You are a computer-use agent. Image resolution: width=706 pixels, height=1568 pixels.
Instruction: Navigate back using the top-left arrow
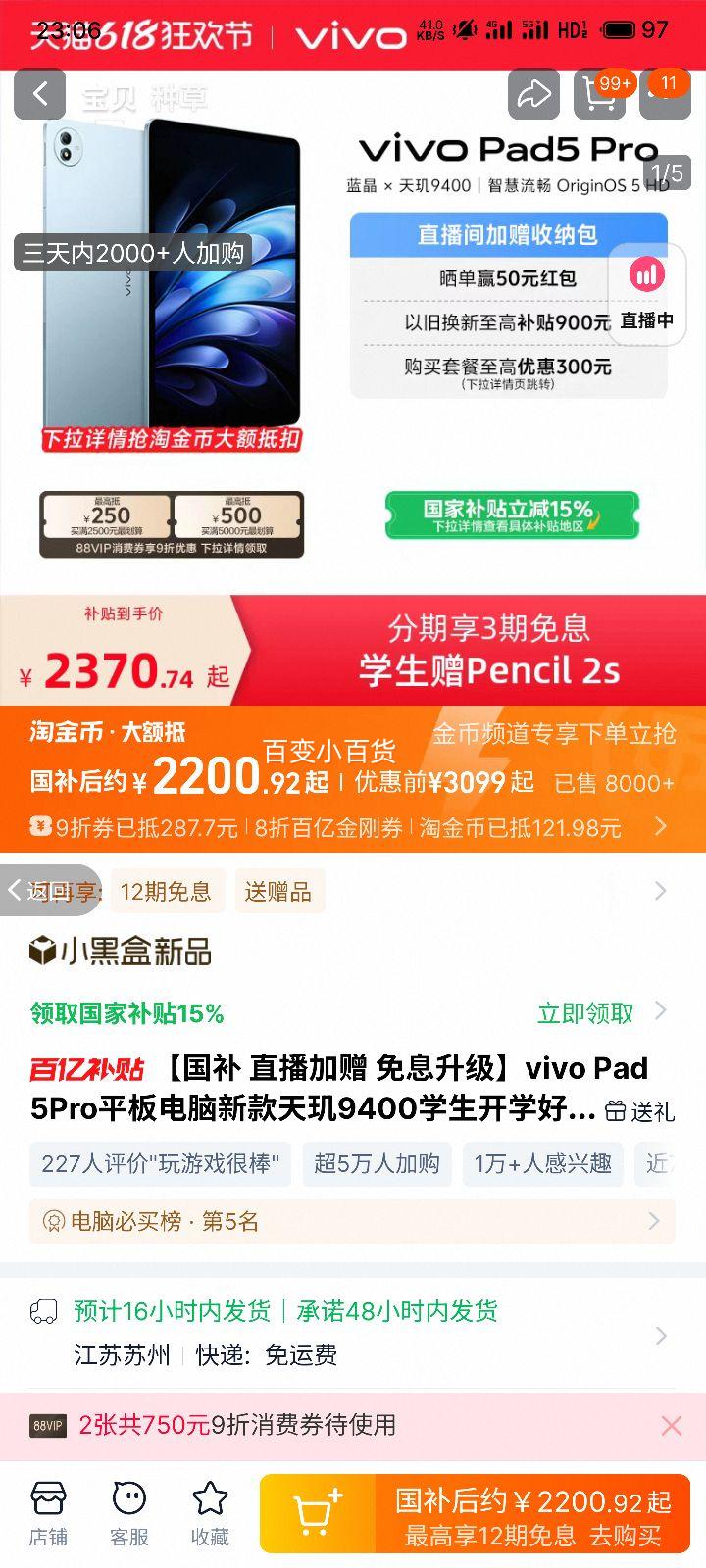tap(39, 94)
